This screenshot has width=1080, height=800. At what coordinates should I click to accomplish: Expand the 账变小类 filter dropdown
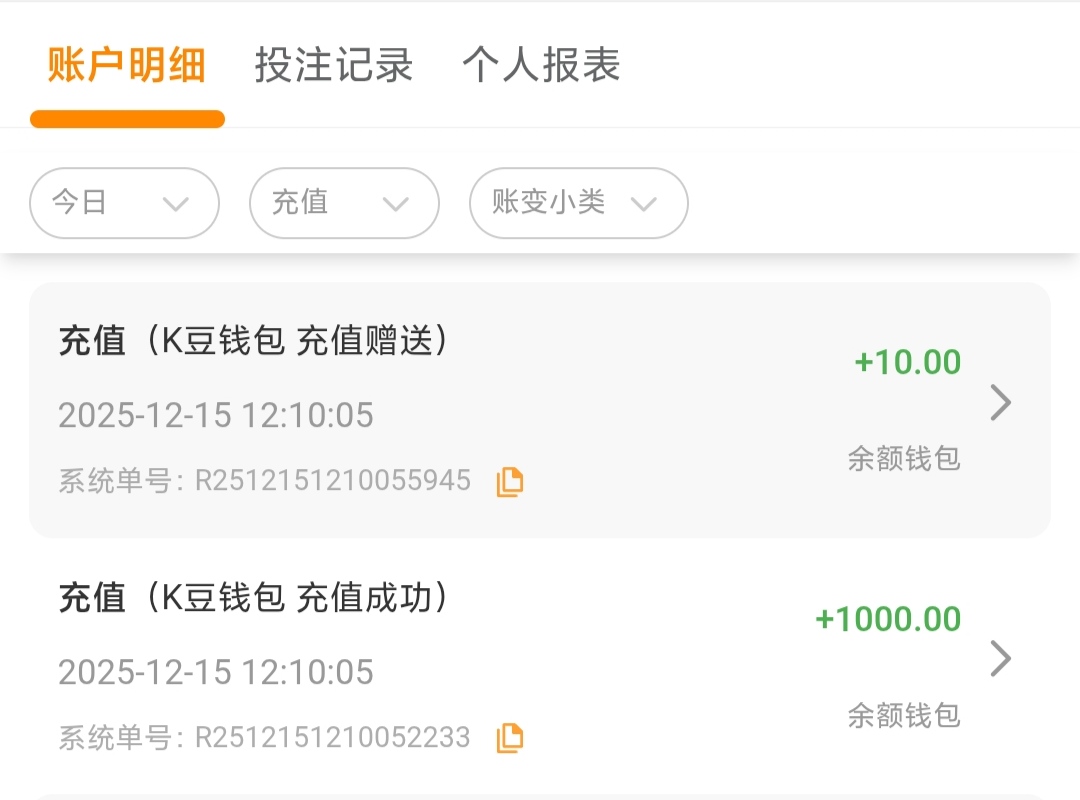pyautogui.click(x=578, y=203)
